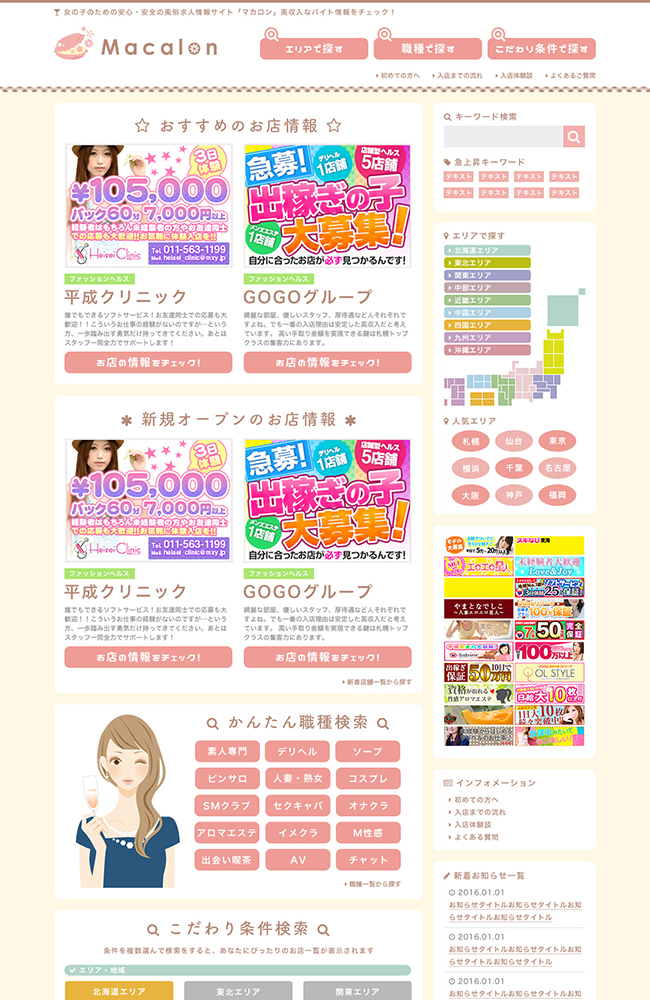Open the こだわり条件で探す header button
The height and width of the screenshot is (1000, 650).
542,48
